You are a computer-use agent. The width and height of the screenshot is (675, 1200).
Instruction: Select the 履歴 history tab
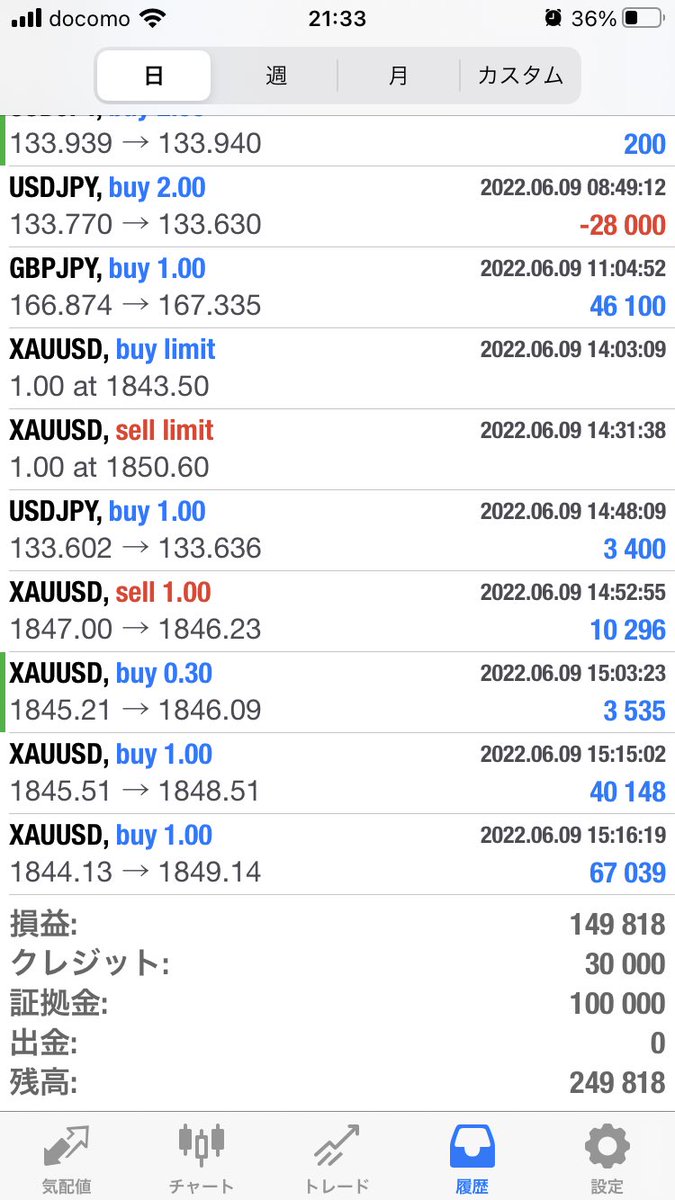coord(472,1158)
